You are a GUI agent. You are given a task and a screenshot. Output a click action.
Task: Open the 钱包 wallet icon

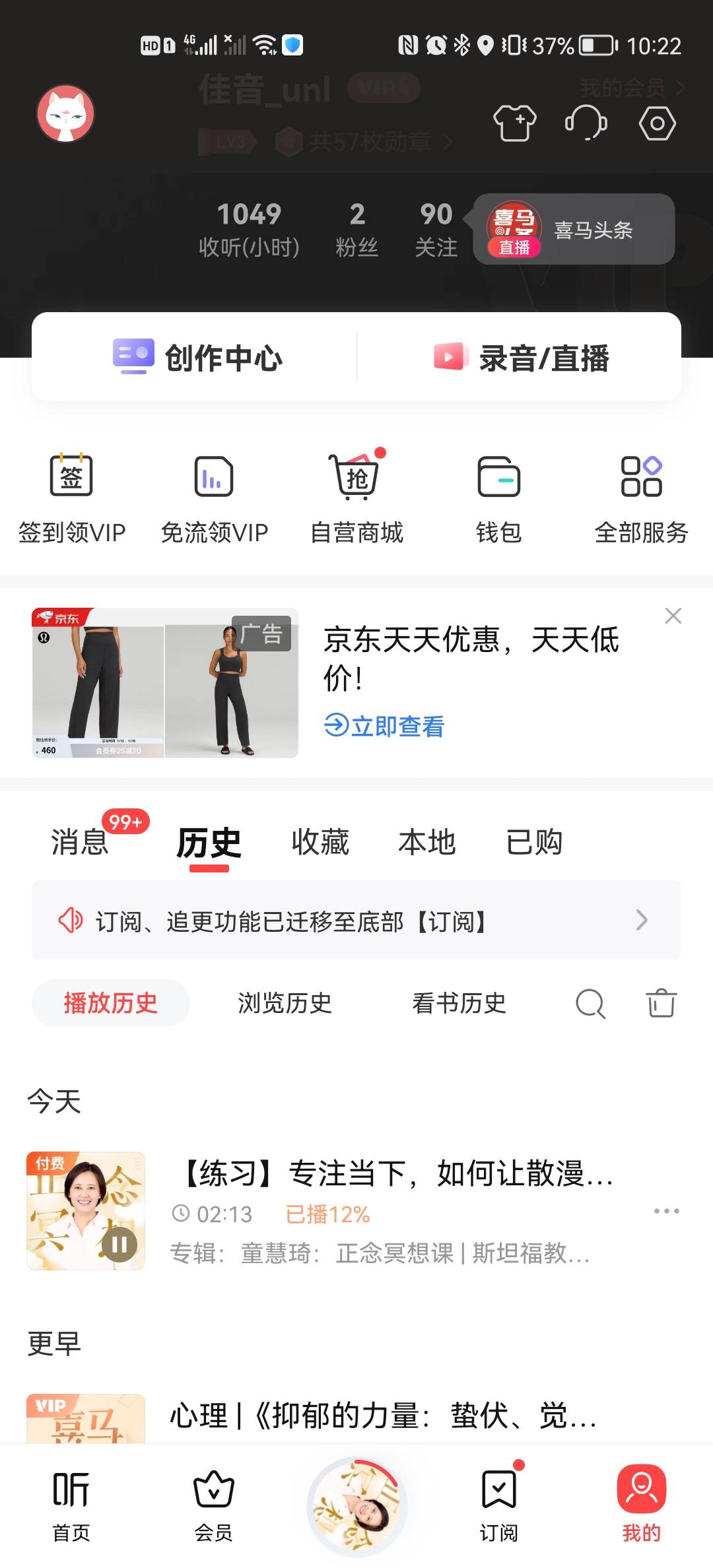[x=499, y=476]
